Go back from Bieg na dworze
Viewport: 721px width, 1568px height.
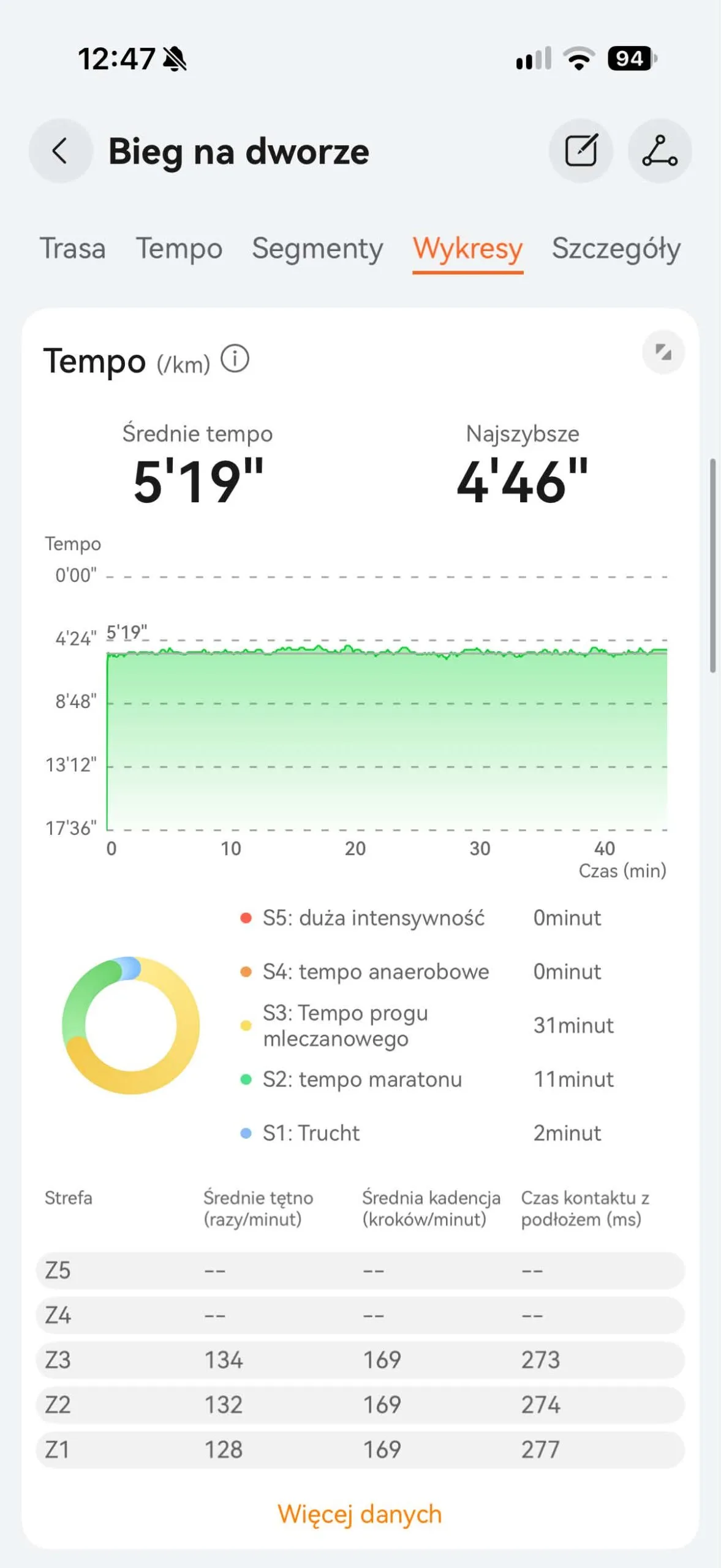[x=60, y=151]
